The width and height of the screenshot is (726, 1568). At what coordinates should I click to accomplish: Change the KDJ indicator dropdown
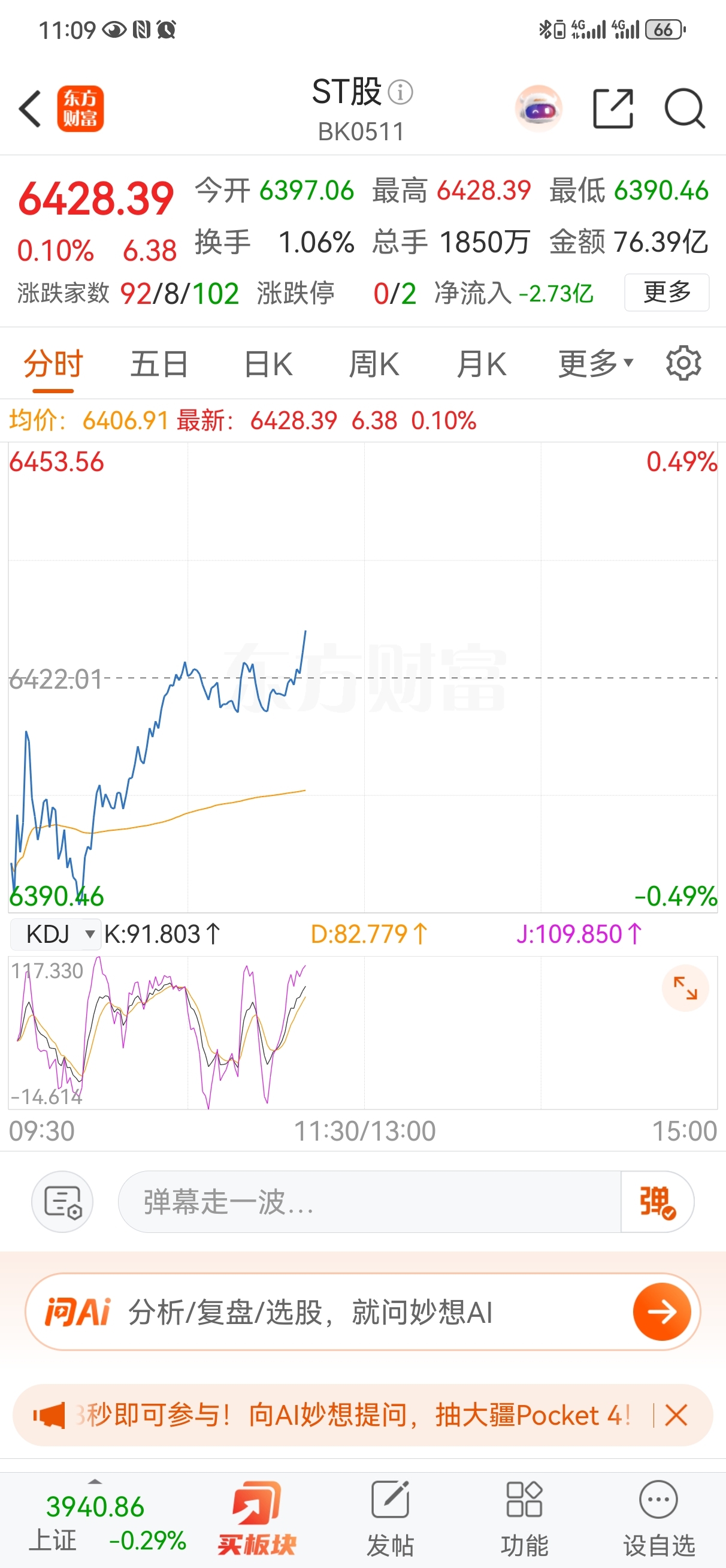pyautogui.click(x=55, y=934)
